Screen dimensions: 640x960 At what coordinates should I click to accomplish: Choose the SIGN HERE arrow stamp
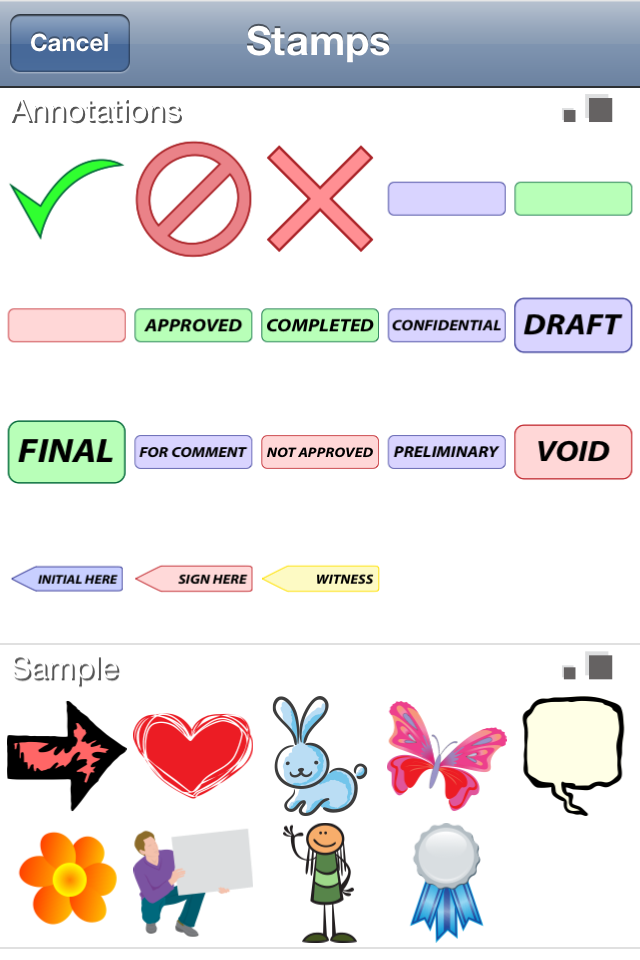pos(194,579)
